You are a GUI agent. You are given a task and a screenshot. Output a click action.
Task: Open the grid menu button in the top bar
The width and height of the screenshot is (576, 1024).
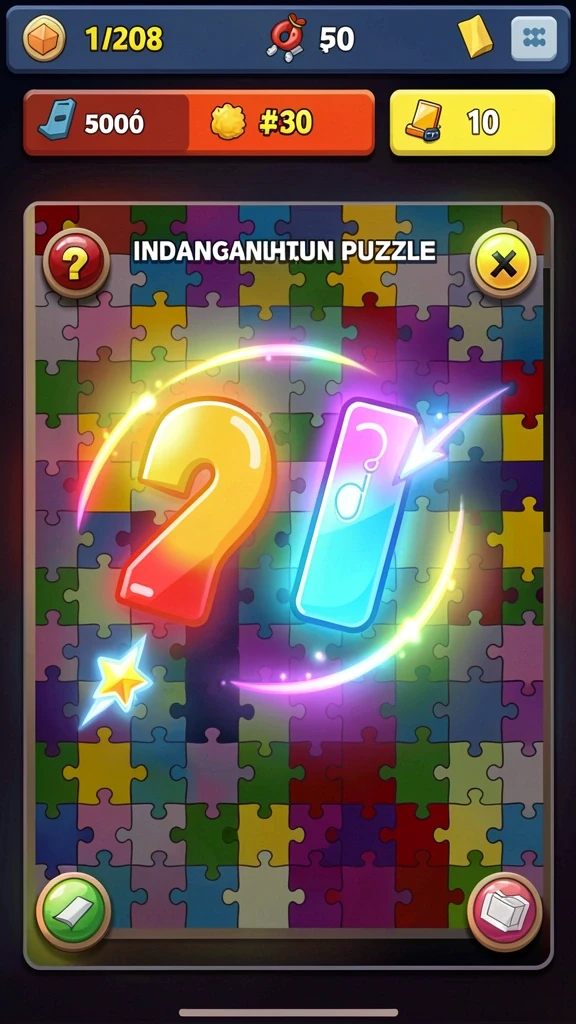click(534, 38)
